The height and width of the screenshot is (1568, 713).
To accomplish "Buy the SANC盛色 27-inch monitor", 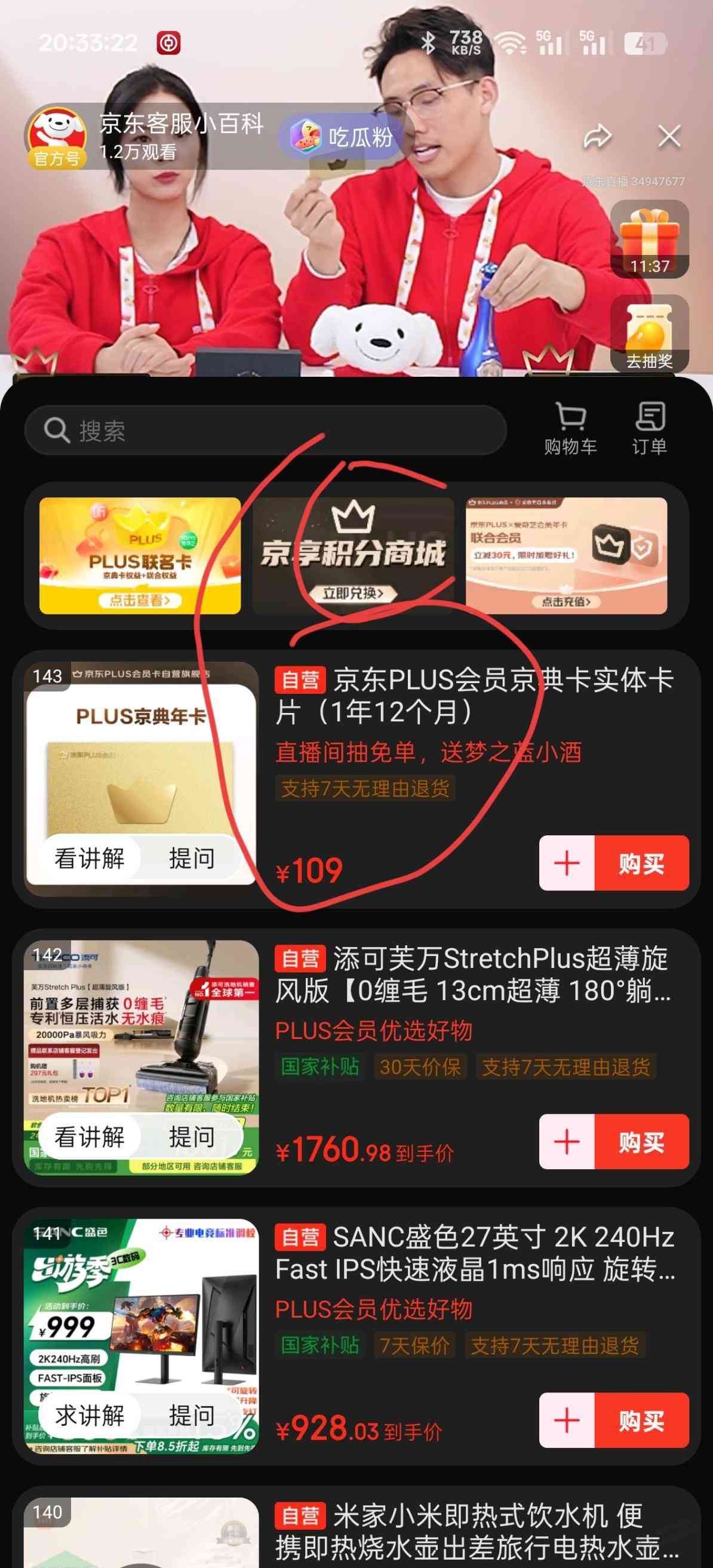I will tap(641, 1421).
